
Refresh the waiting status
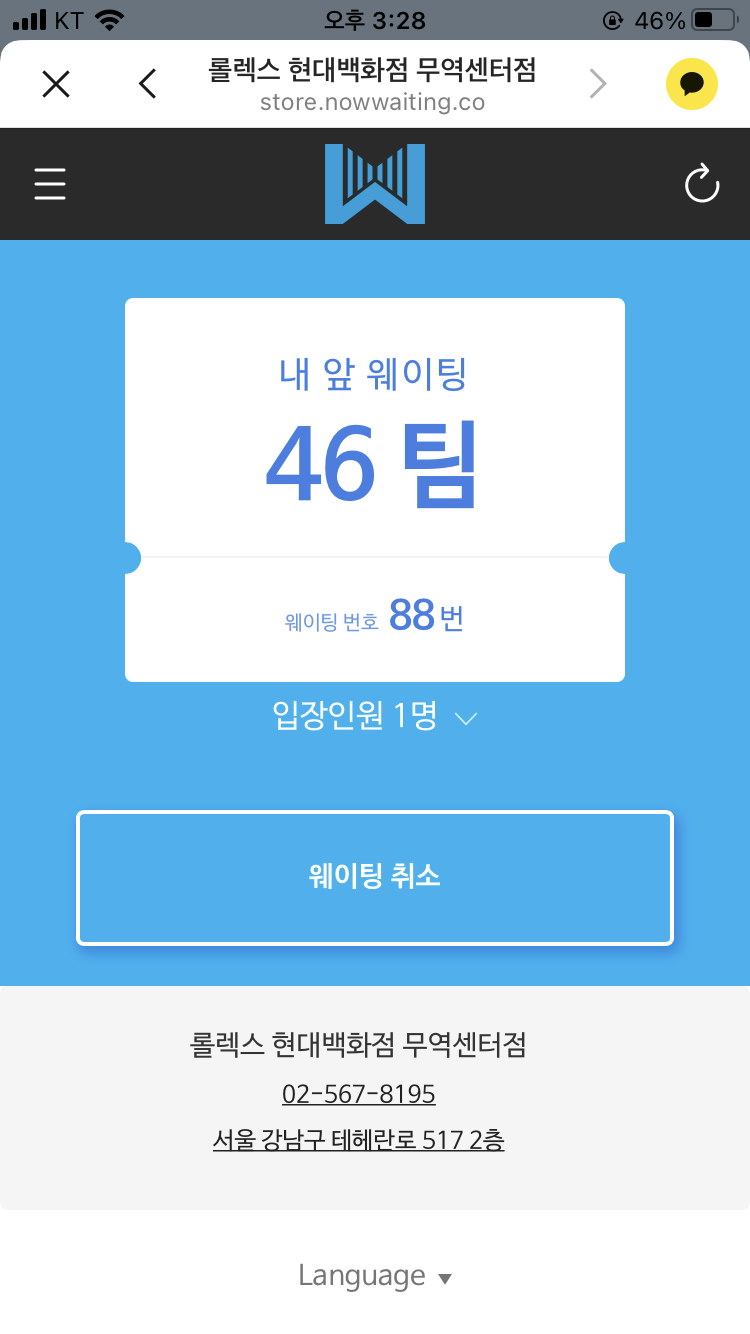(701, 184)
